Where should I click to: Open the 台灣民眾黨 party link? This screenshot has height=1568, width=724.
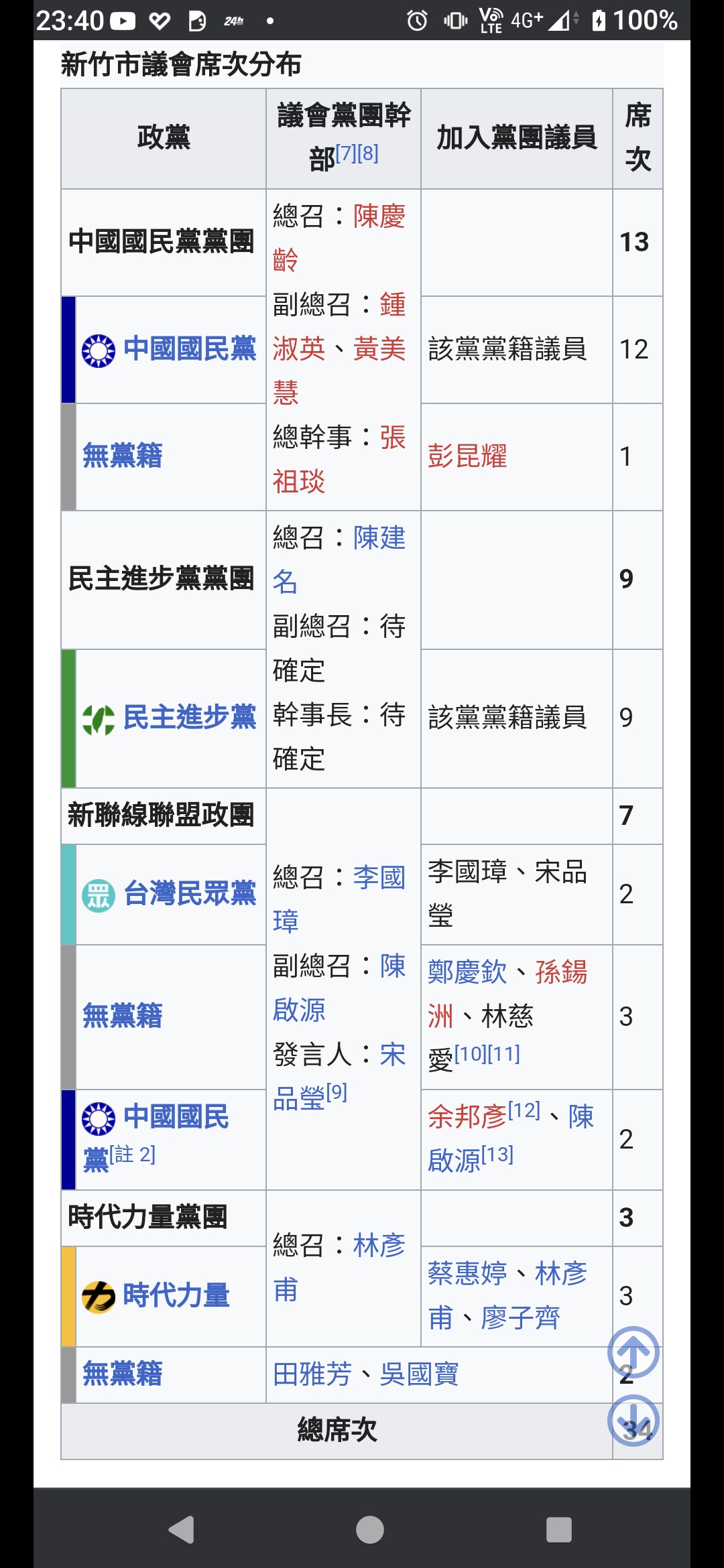point(190,894)
